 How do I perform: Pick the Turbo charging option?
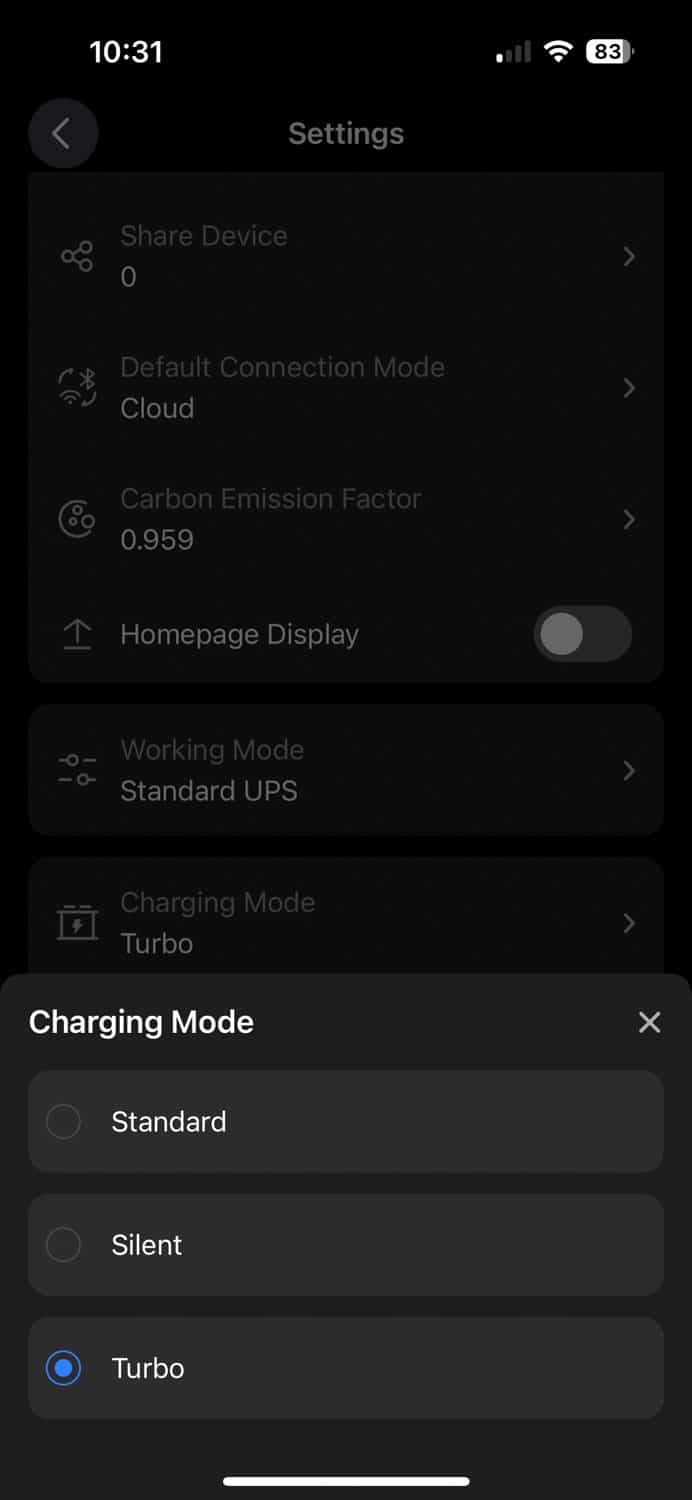(x=346, y=1368)
